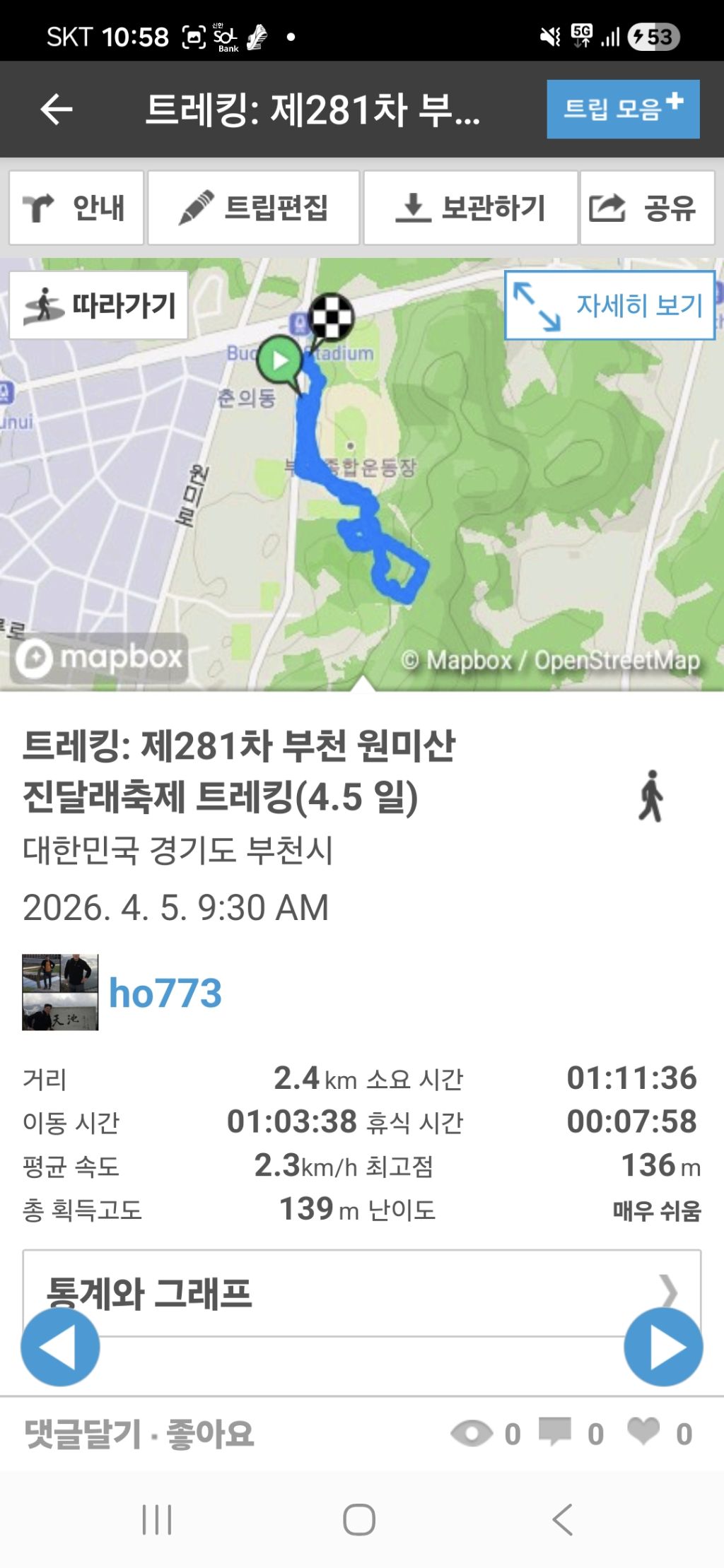This screenshot has width=724, height=1568.
Task: Save the trip with 보관하기
Action: [x=470, y=208]
